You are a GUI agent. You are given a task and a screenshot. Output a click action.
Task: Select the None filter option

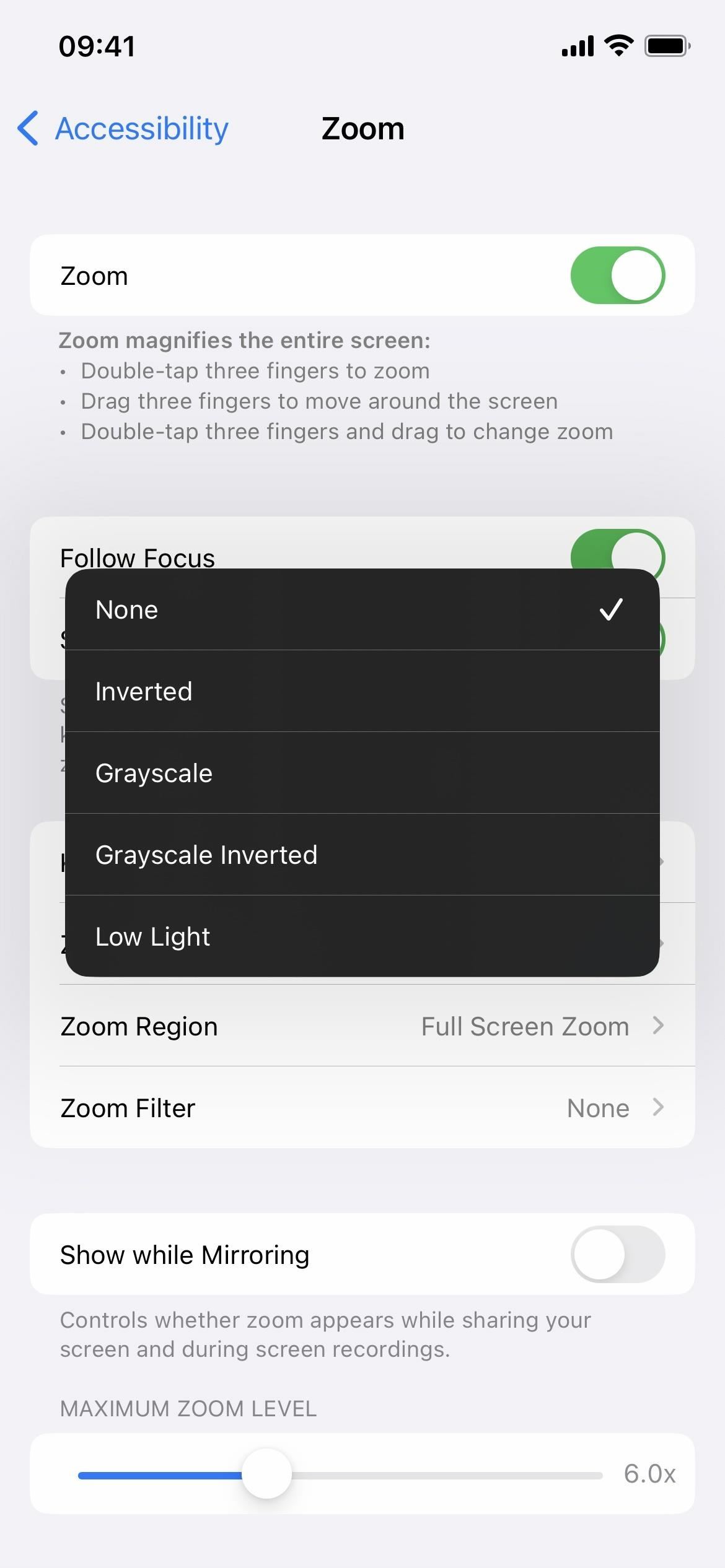coord(362,609)
